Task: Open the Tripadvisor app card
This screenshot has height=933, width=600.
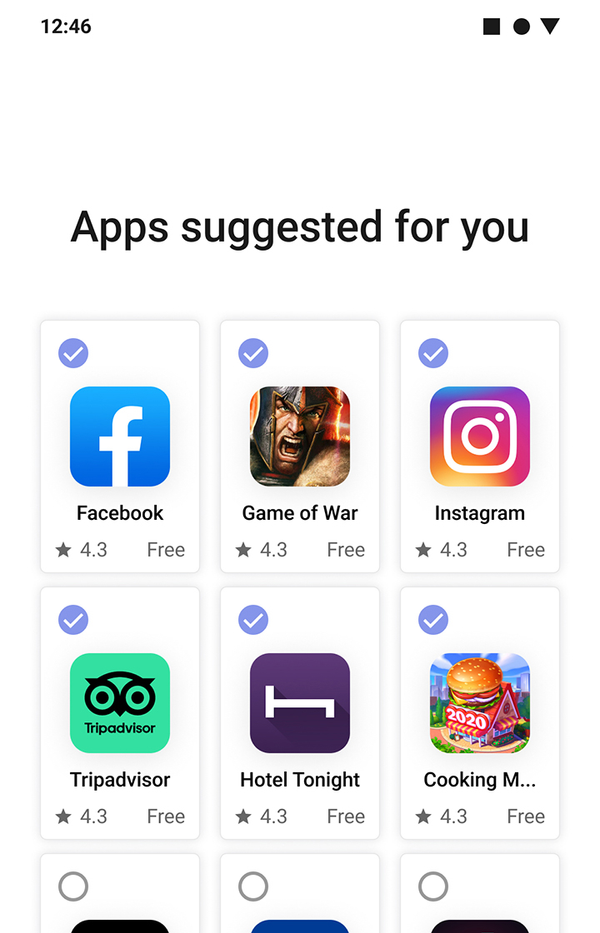Action: click(x=120, y=704)
